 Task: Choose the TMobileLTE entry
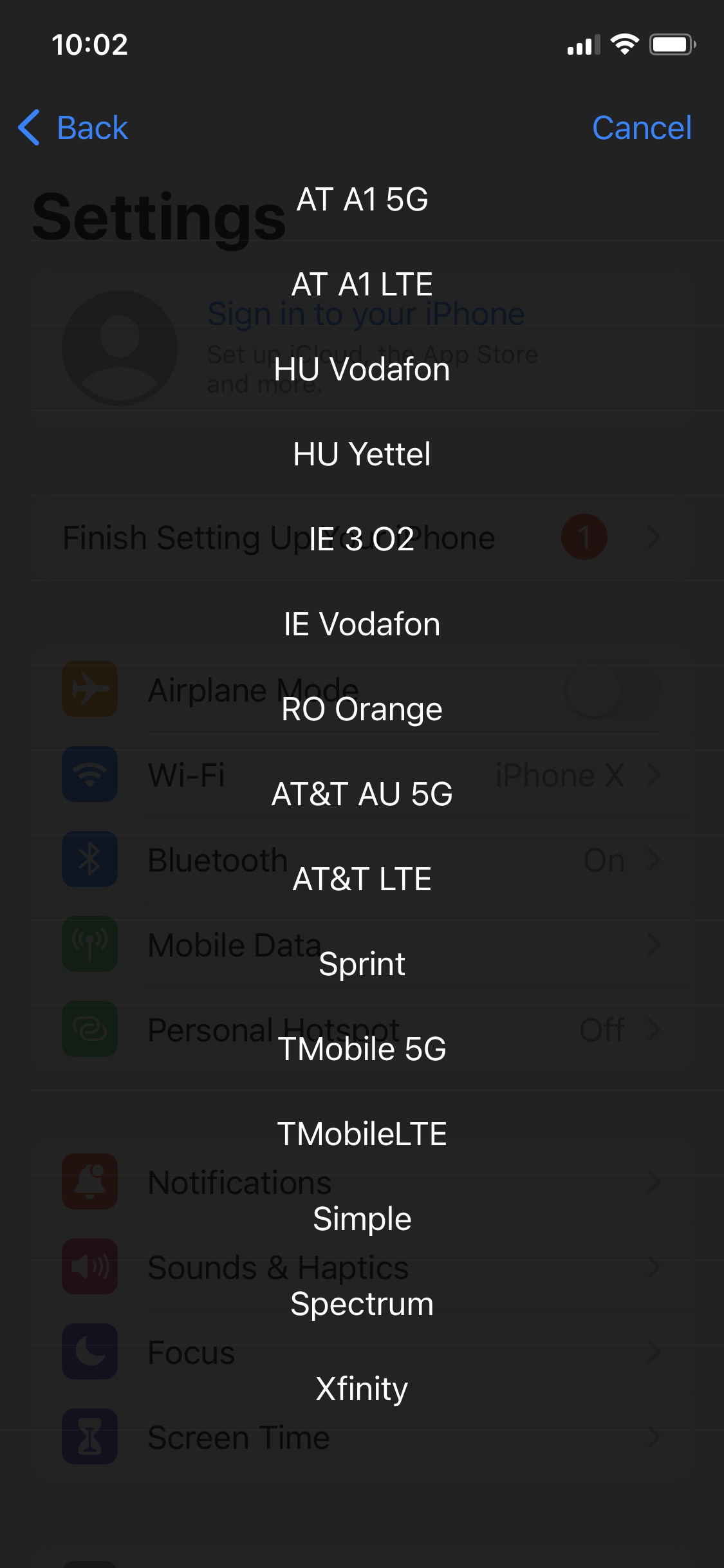[x=362, y=1134]
